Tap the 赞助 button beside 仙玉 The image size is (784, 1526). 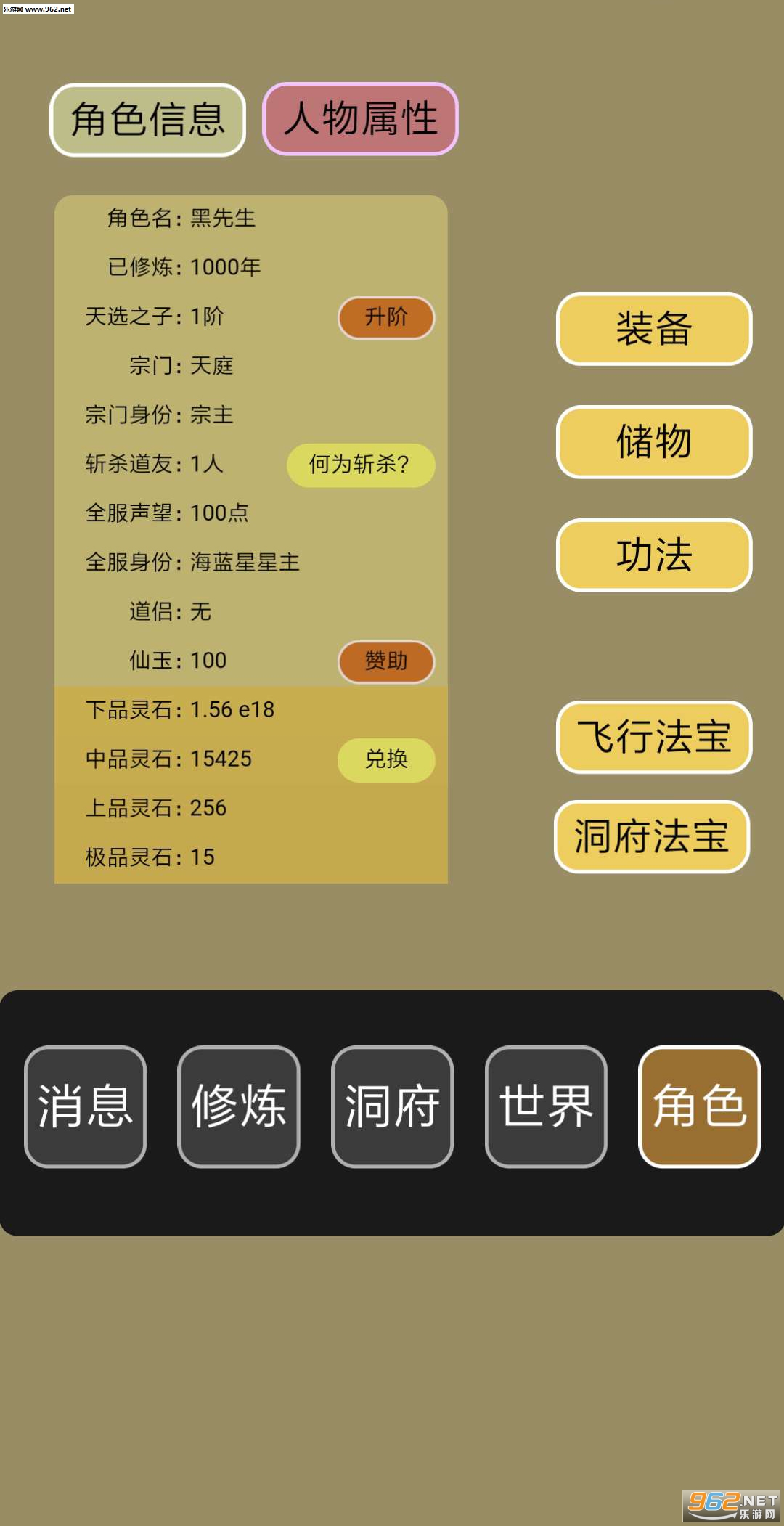pos(386,661)
